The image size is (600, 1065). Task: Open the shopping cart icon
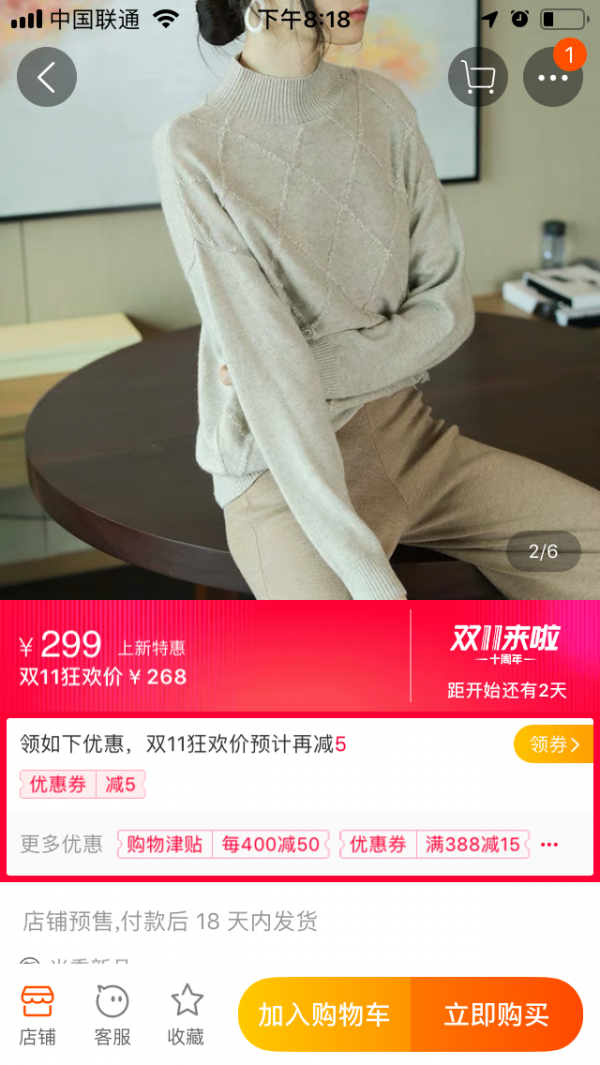478,77
